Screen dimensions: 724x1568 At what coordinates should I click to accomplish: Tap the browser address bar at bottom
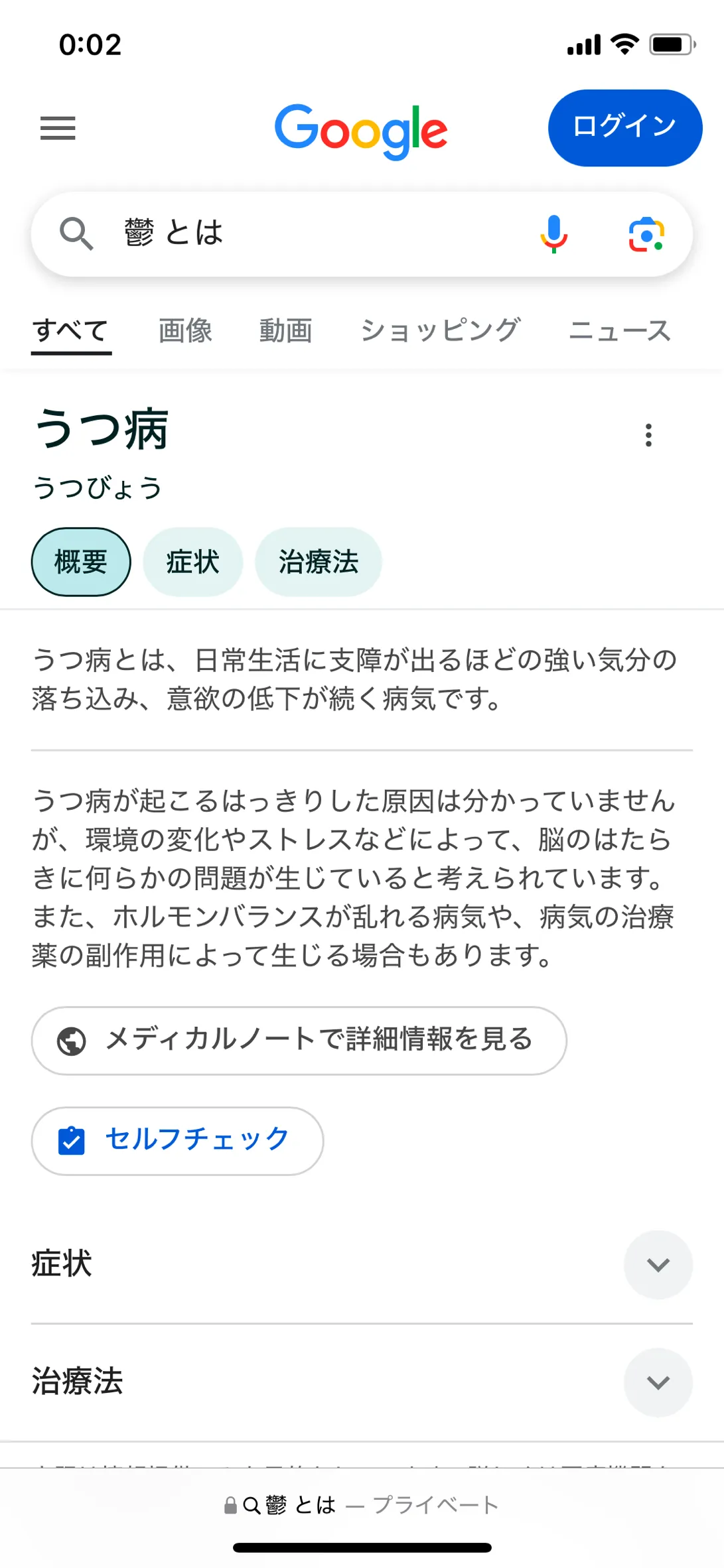(362, 1505)
